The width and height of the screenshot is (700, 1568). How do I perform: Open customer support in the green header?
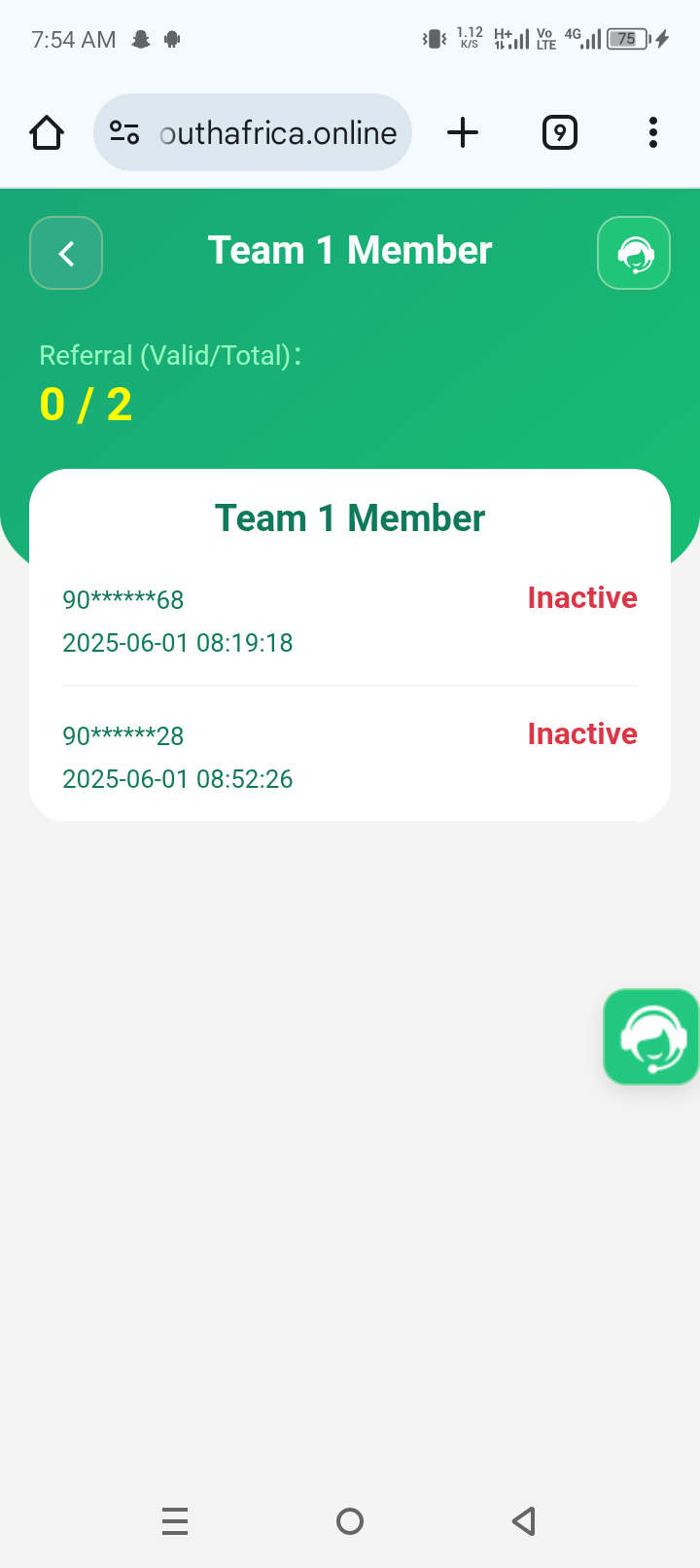click(634, 253)
